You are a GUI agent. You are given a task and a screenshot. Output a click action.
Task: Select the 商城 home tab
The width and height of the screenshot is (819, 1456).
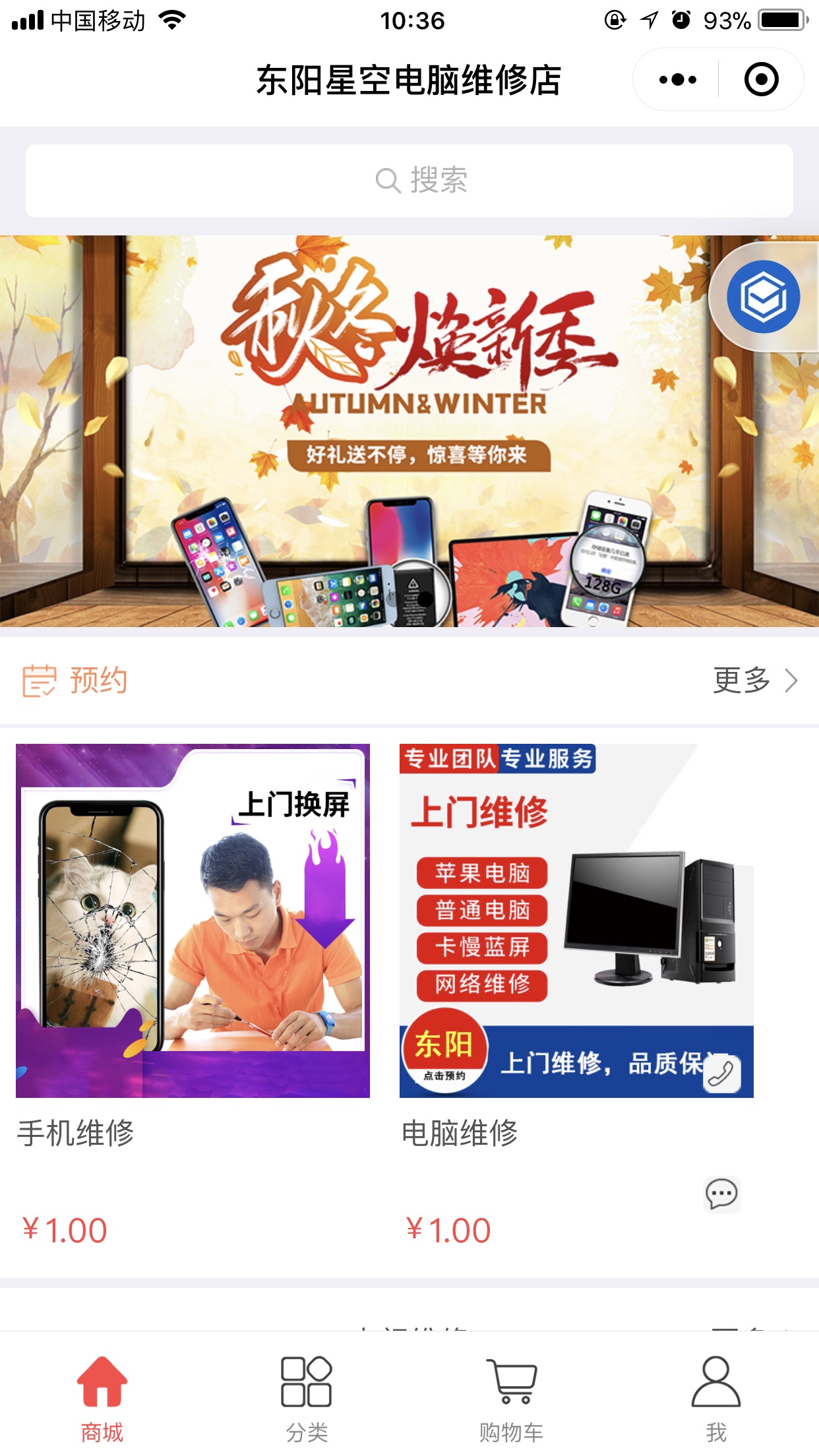point(102,1398)
